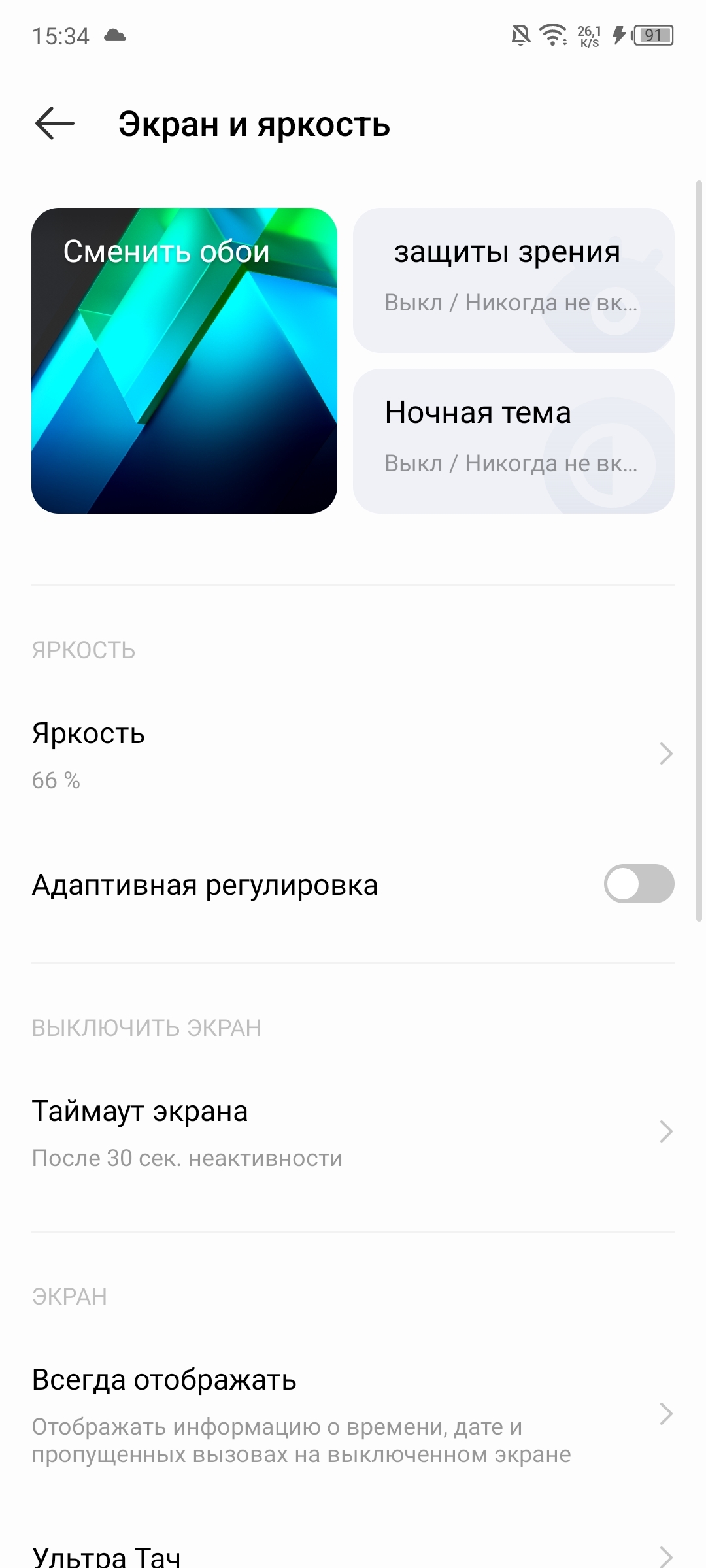This screenshot has width=706, height=1568.
Task: Open the Ультра Тач setting
Action: click(352, 1554)
